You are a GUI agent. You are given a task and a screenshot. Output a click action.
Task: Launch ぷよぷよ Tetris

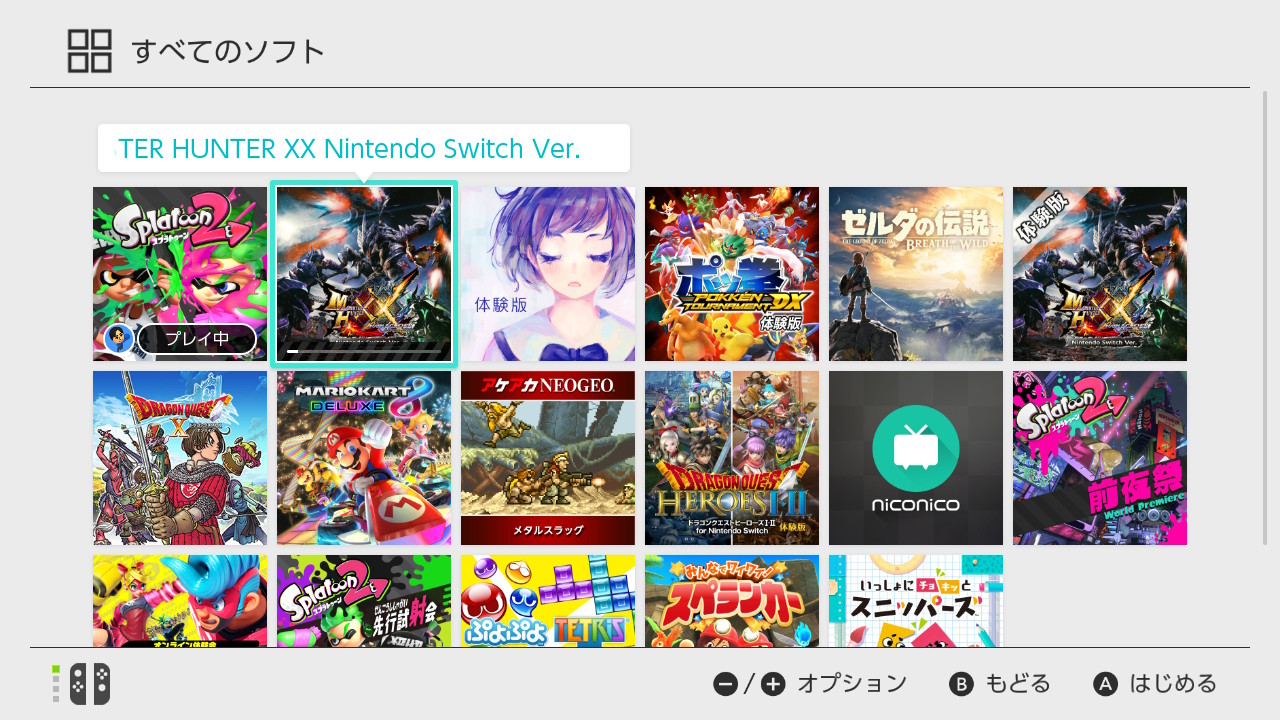tap(548, 601)
